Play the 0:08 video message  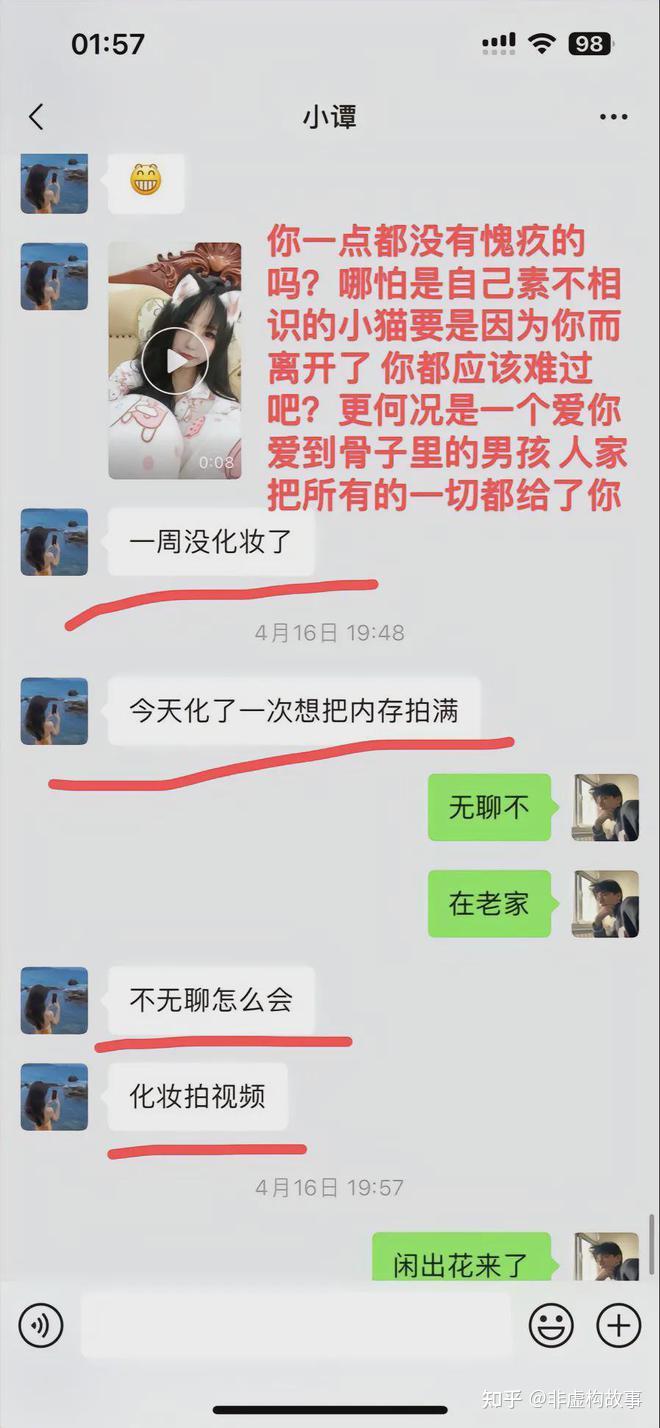coord(174,361)
